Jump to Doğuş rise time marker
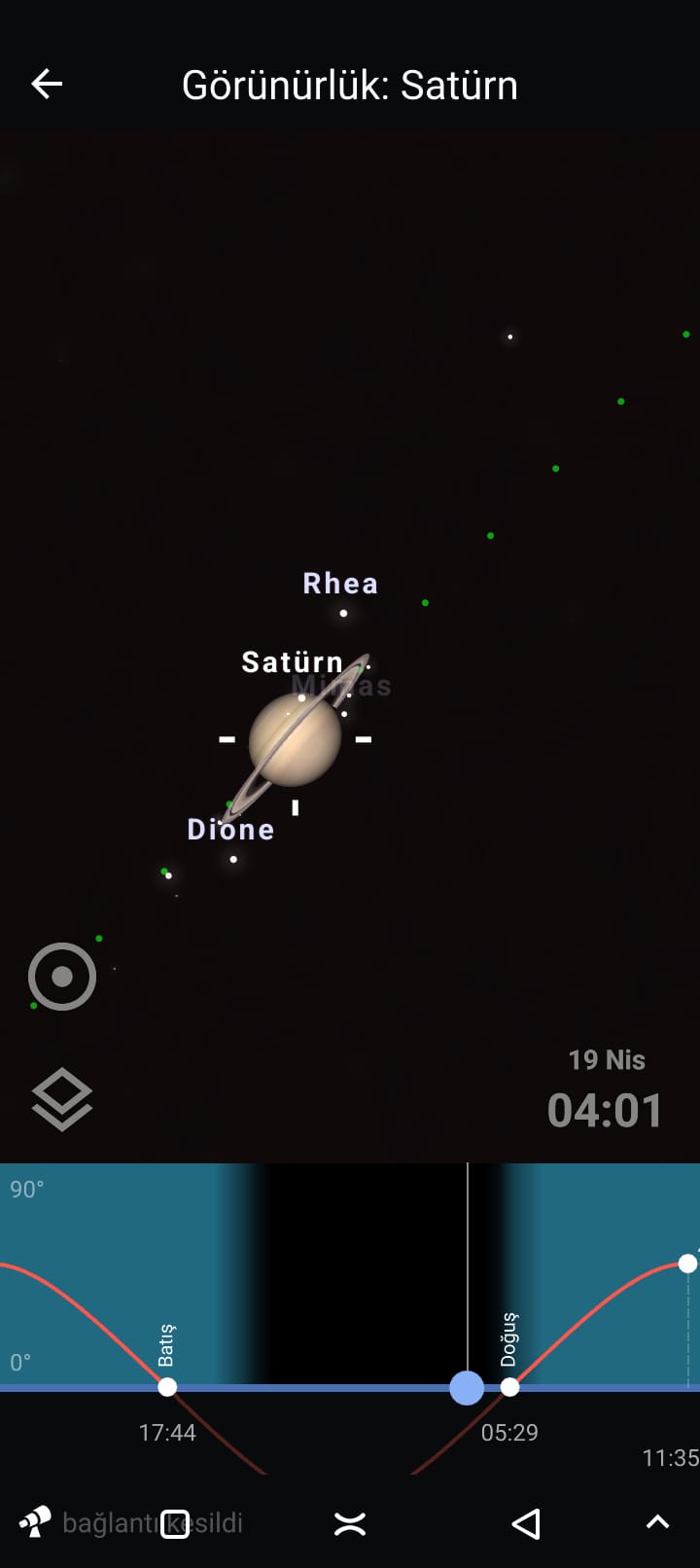The width and height of the screenshot is (700, 1568). coord(509,1387)
